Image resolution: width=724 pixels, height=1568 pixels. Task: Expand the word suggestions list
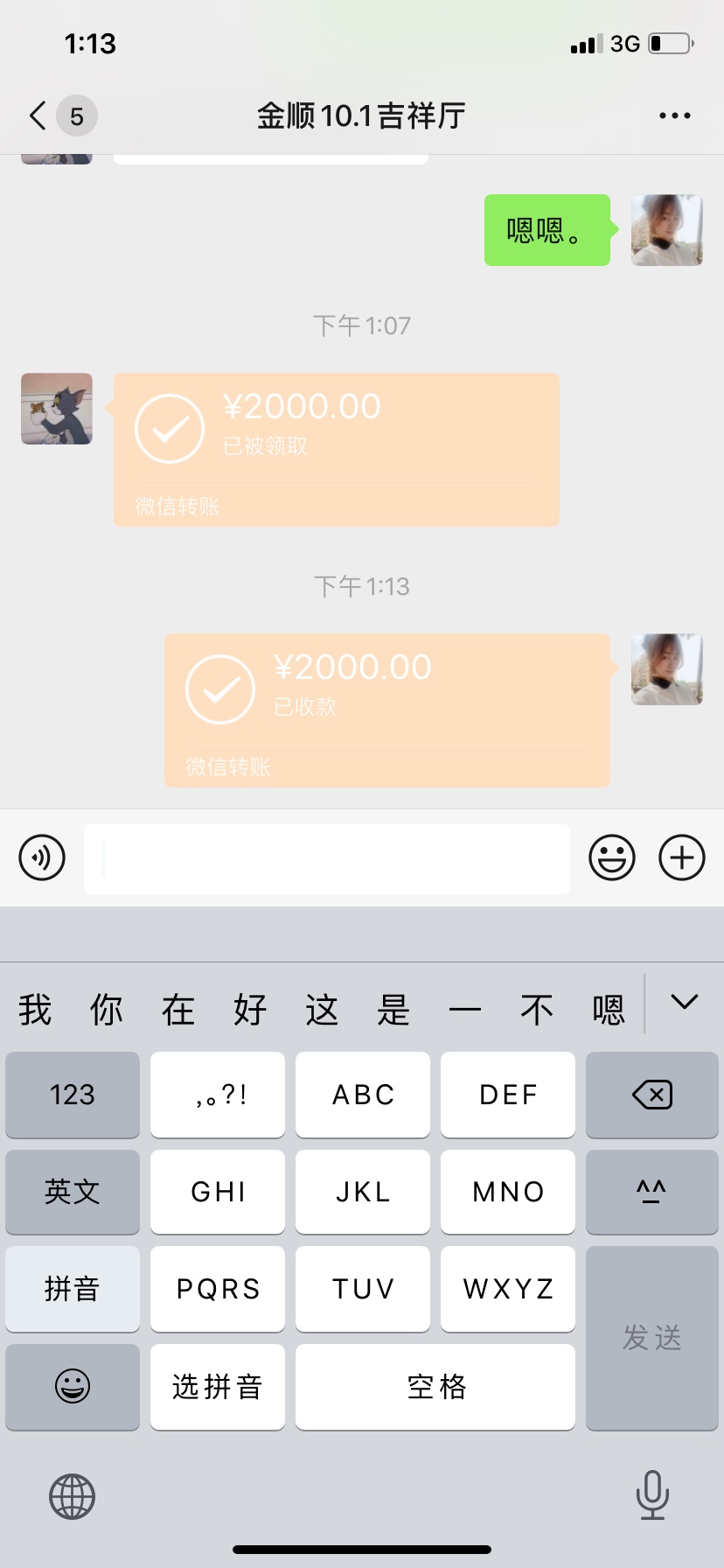click(684, 1003)
